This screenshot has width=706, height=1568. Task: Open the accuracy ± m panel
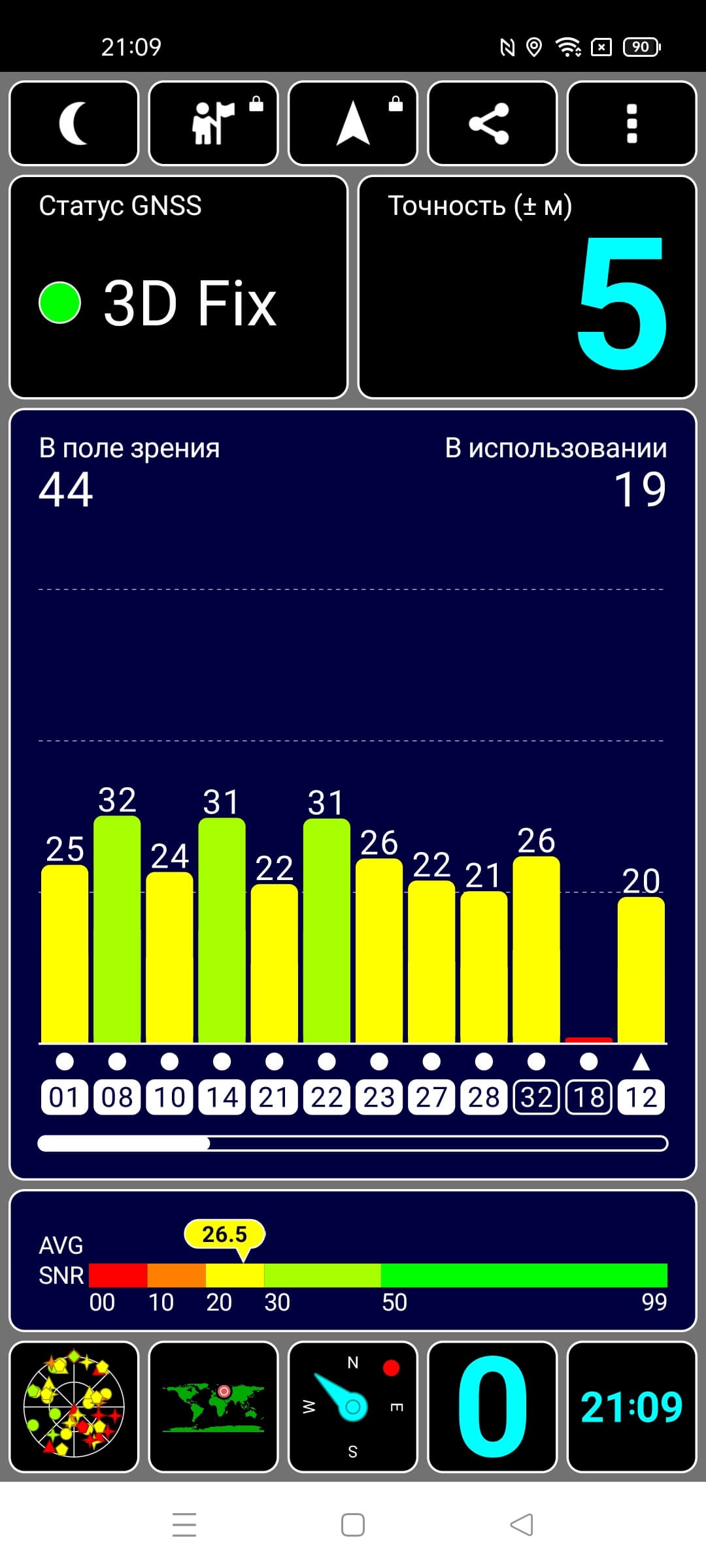527,287
